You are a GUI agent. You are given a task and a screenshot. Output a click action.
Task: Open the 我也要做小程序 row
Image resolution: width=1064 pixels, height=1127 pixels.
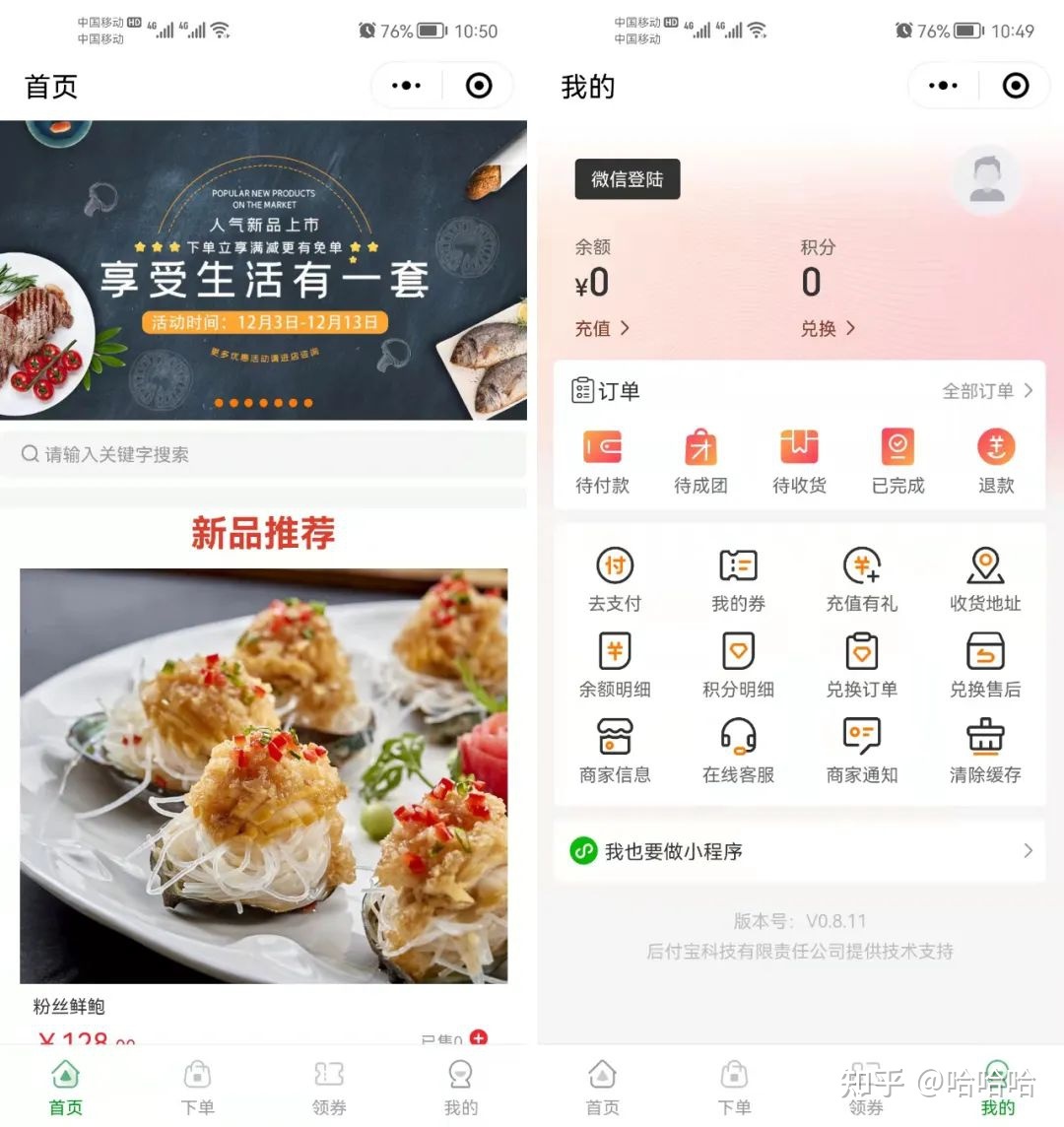coord(799,851)
